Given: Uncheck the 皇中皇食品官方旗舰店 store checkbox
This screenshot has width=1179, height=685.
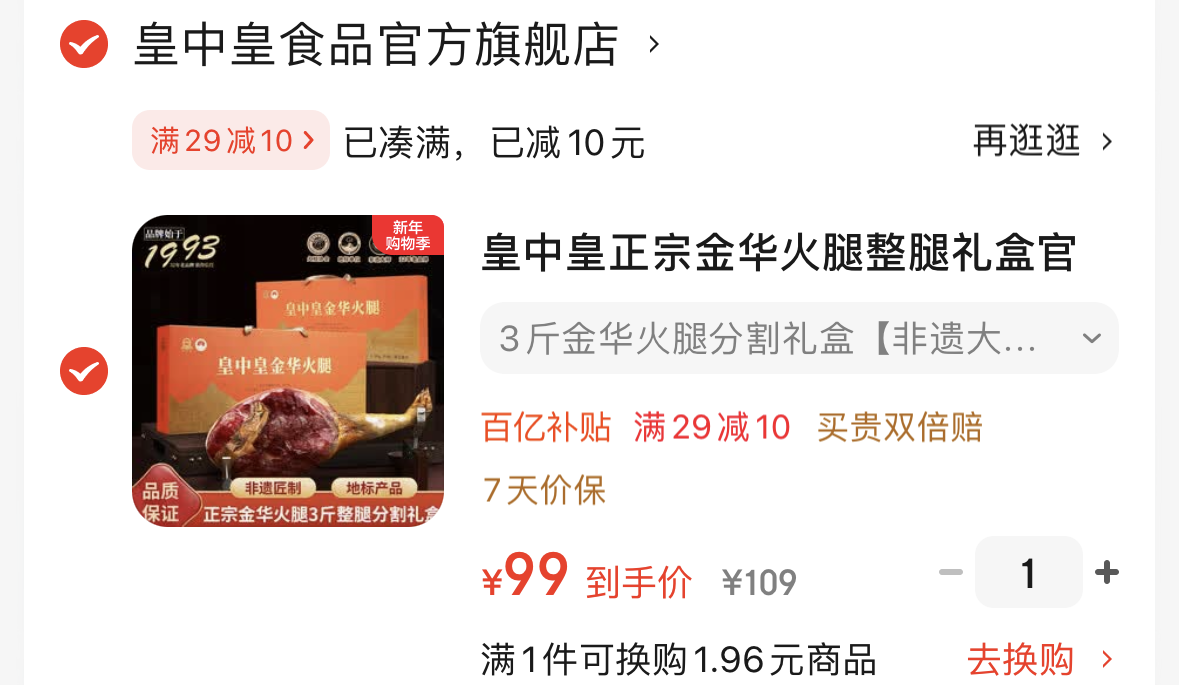Looking at the screenshot, I should 84,44.
